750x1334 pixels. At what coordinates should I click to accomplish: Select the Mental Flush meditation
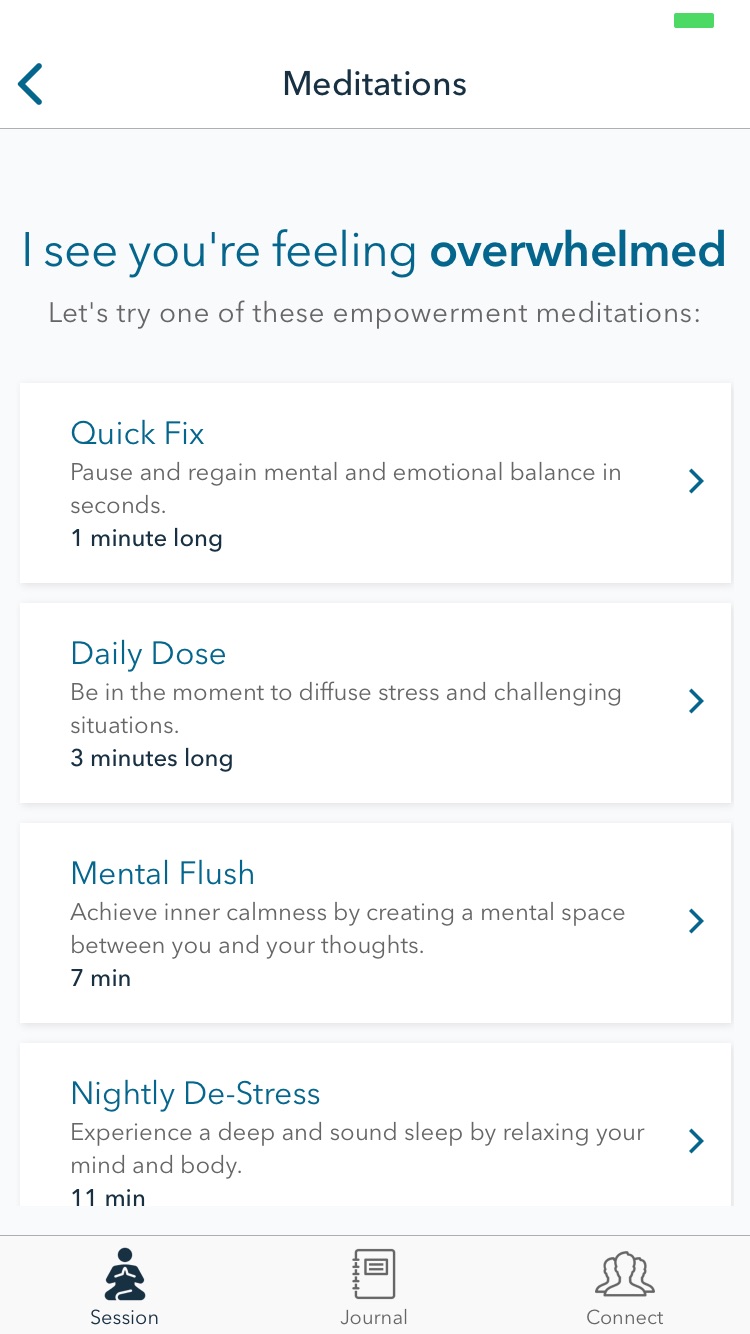tap(375, 922)
